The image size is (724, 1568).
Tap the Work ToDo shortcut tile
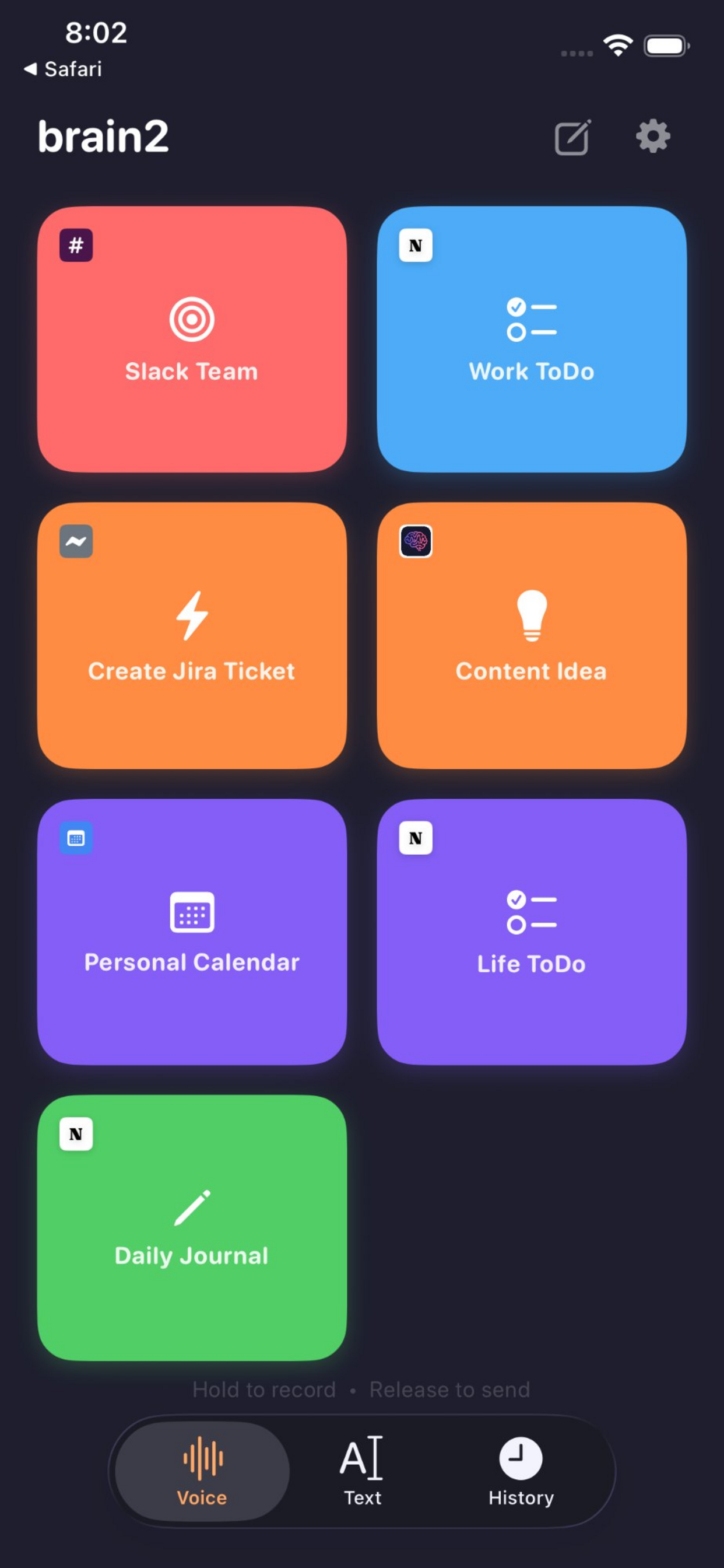[532, 339]
